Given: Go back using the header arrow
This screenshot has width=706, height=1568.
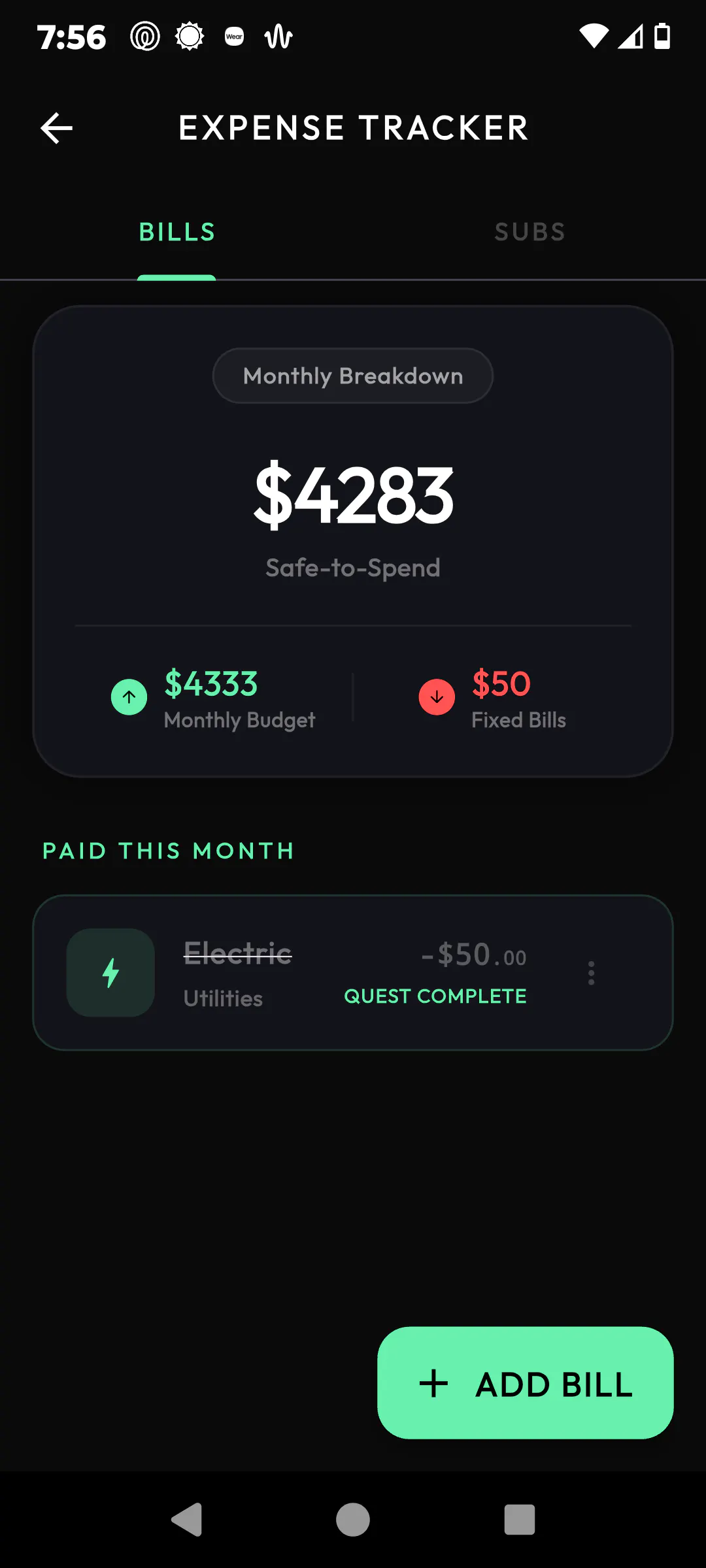Looking at the screenshot, I should pos(57,128).
